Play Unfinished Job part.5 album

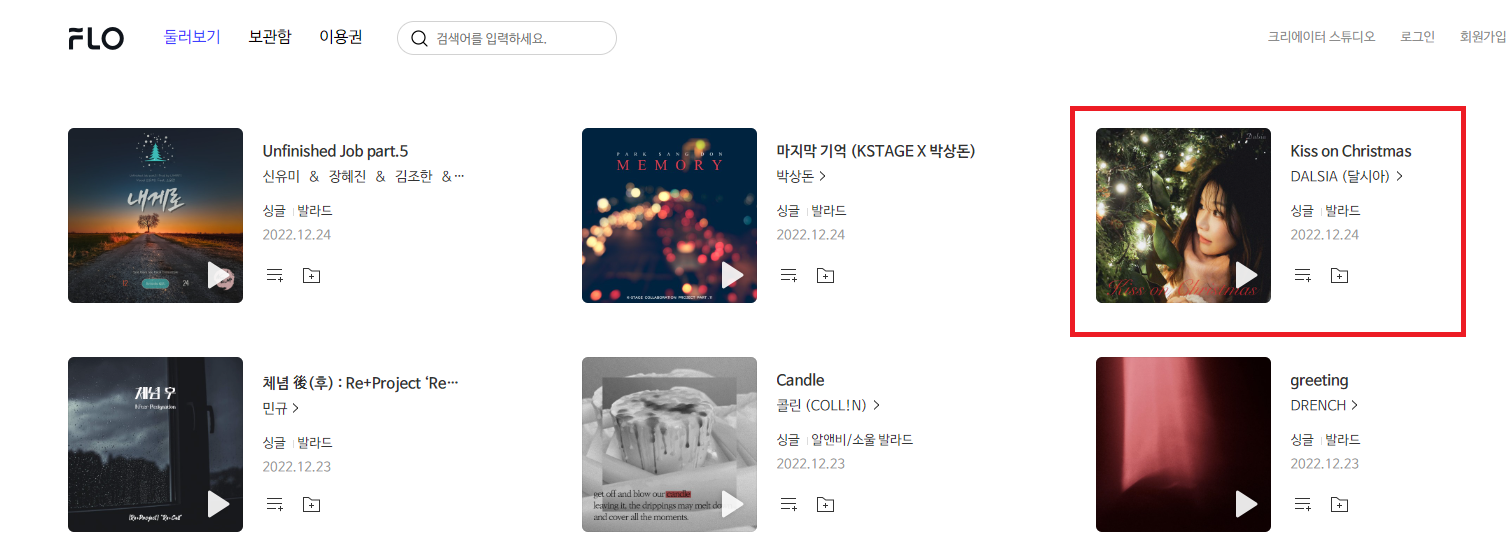pos(218,275)
